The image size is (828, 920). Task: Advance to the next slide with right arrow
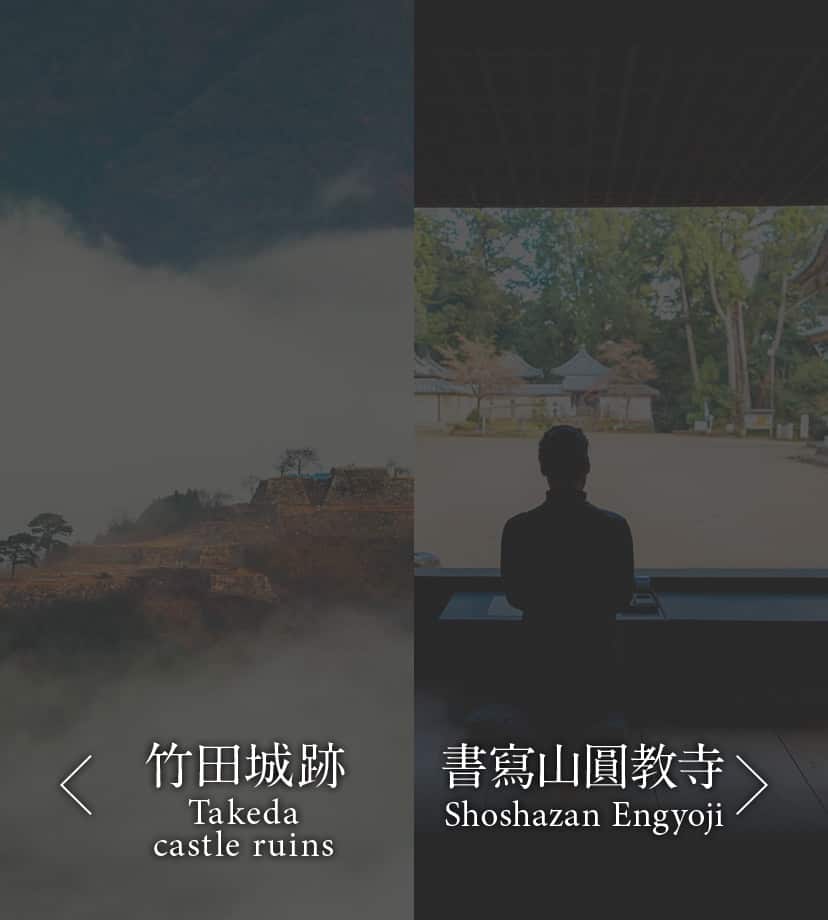pos(751,785)
